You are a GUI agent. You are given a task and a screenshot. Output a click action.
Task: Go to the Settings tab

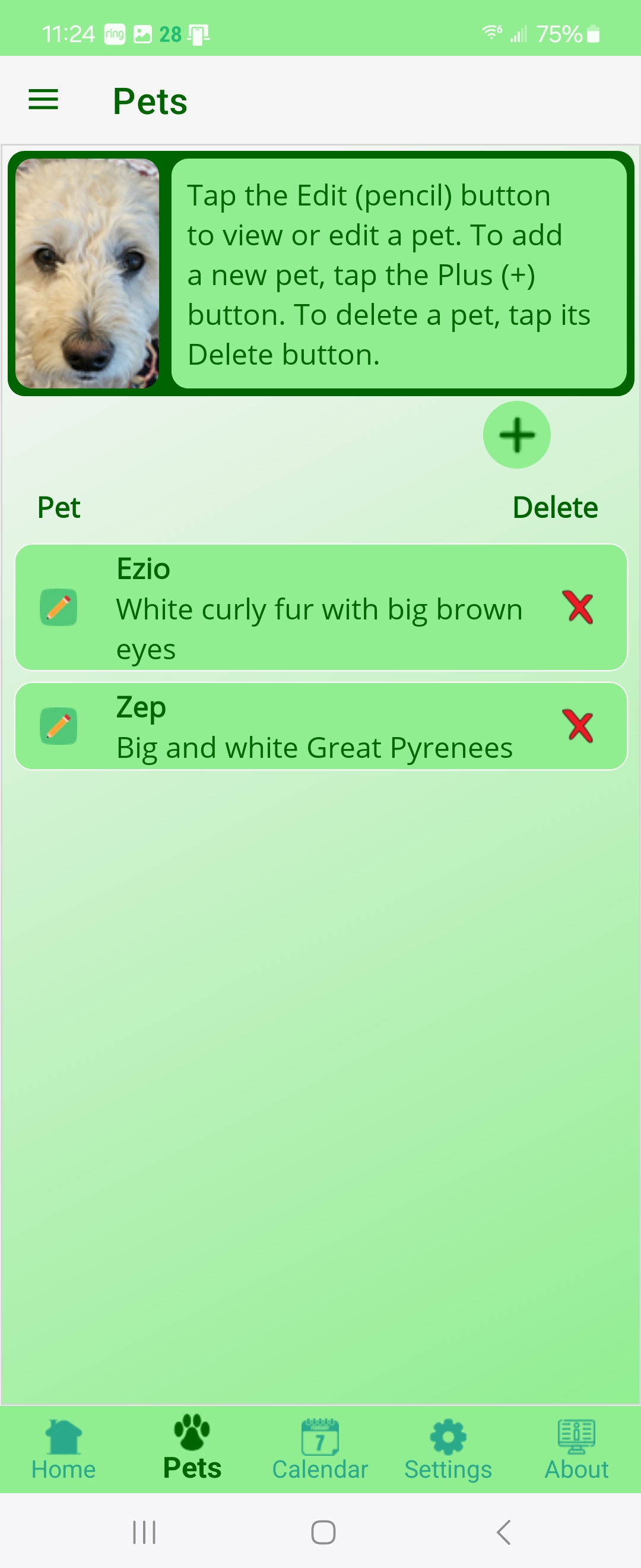pos(448,1450)
